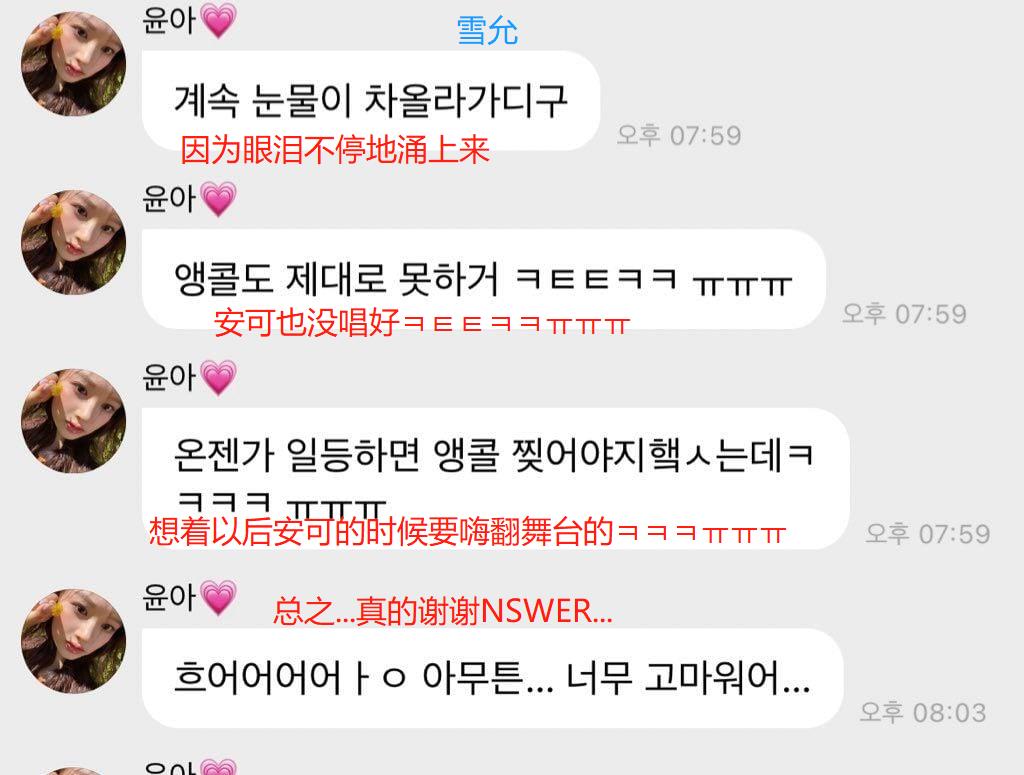This screenshot has width=1024, height=775.
Task: Open avatar beside message 아무튼... 너무 고마워어
Action: pos(73,642)
